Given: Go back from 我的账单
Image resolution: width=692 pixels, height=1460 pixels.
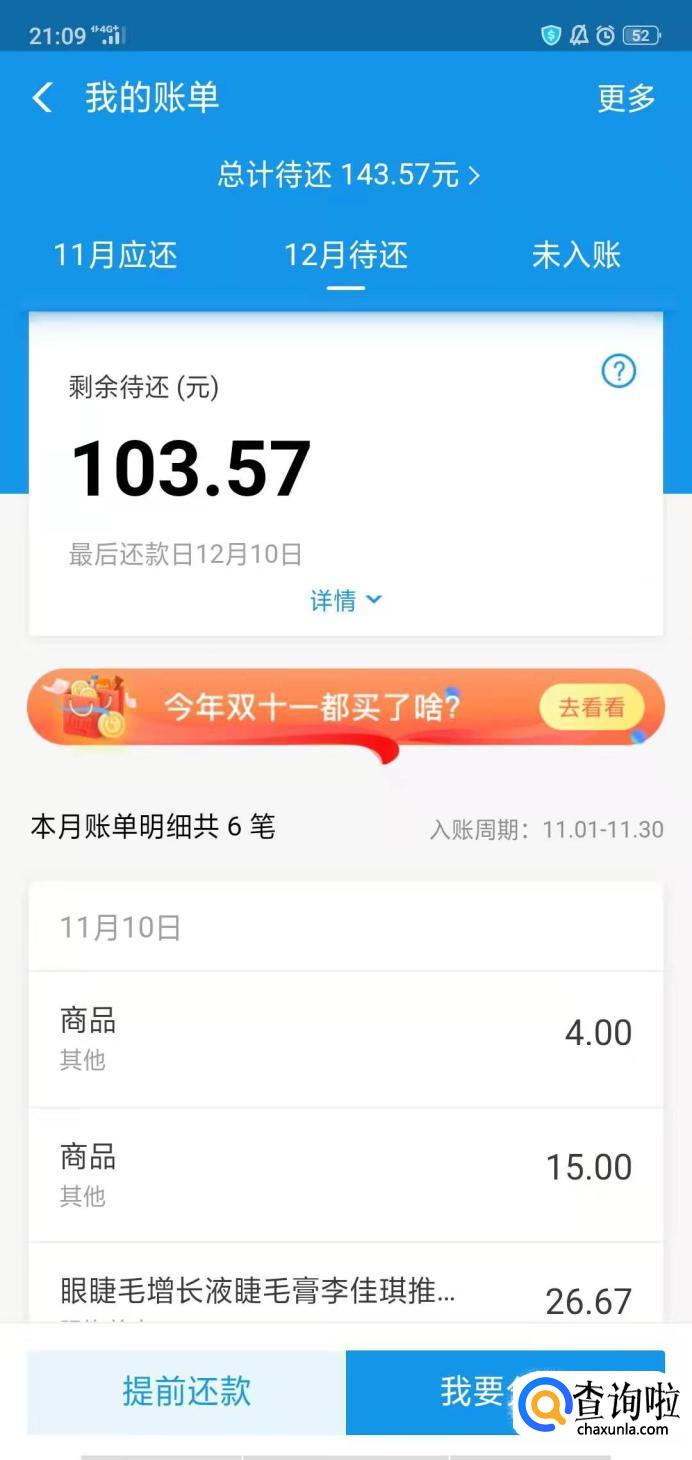Looking at the screenshot, I should click(42, 98).
